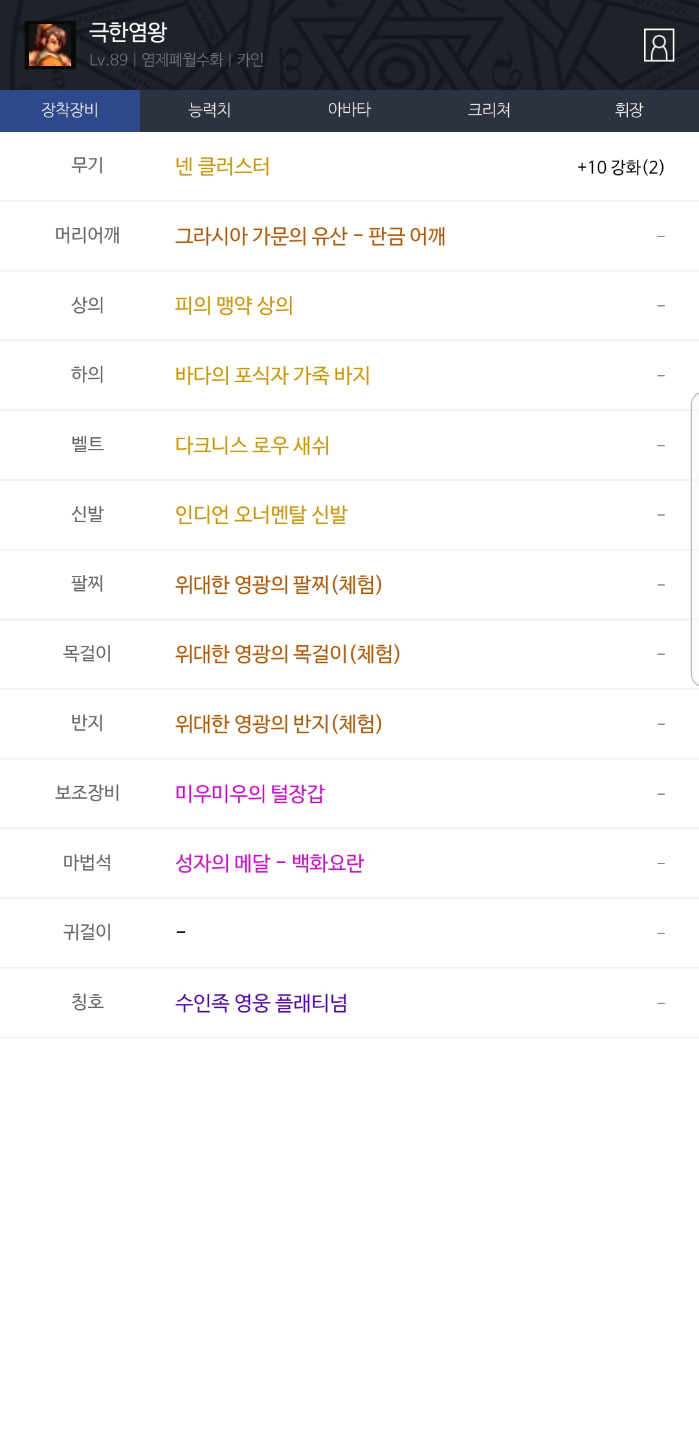This screenshot has height=1438, width=699.
Task: Open 위대한 영광의 목걸이(체험)
Action: coord(287,654)
